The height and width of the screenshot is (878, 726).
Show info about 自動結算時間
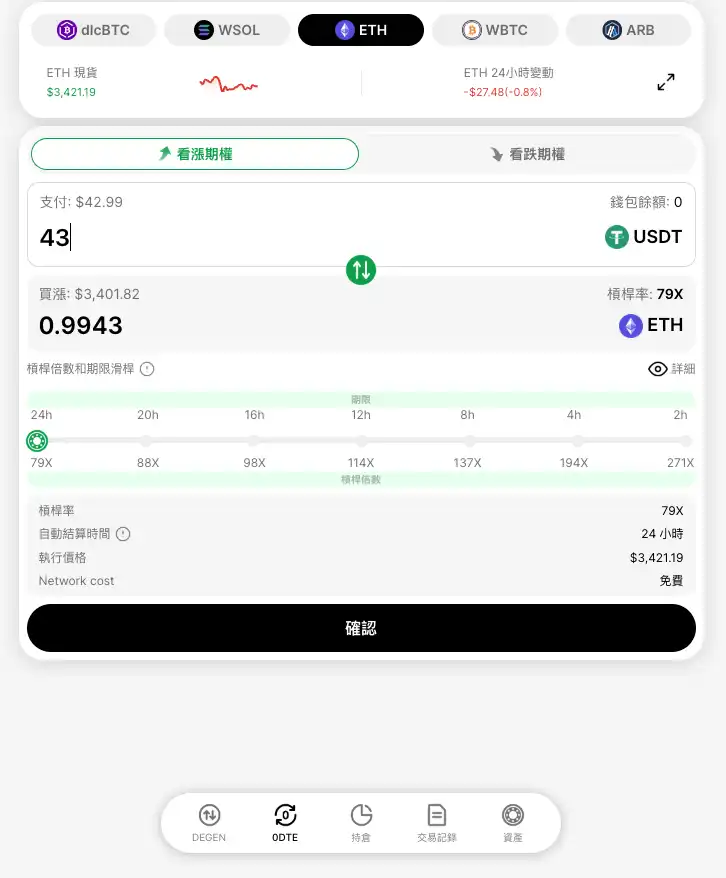123,534
